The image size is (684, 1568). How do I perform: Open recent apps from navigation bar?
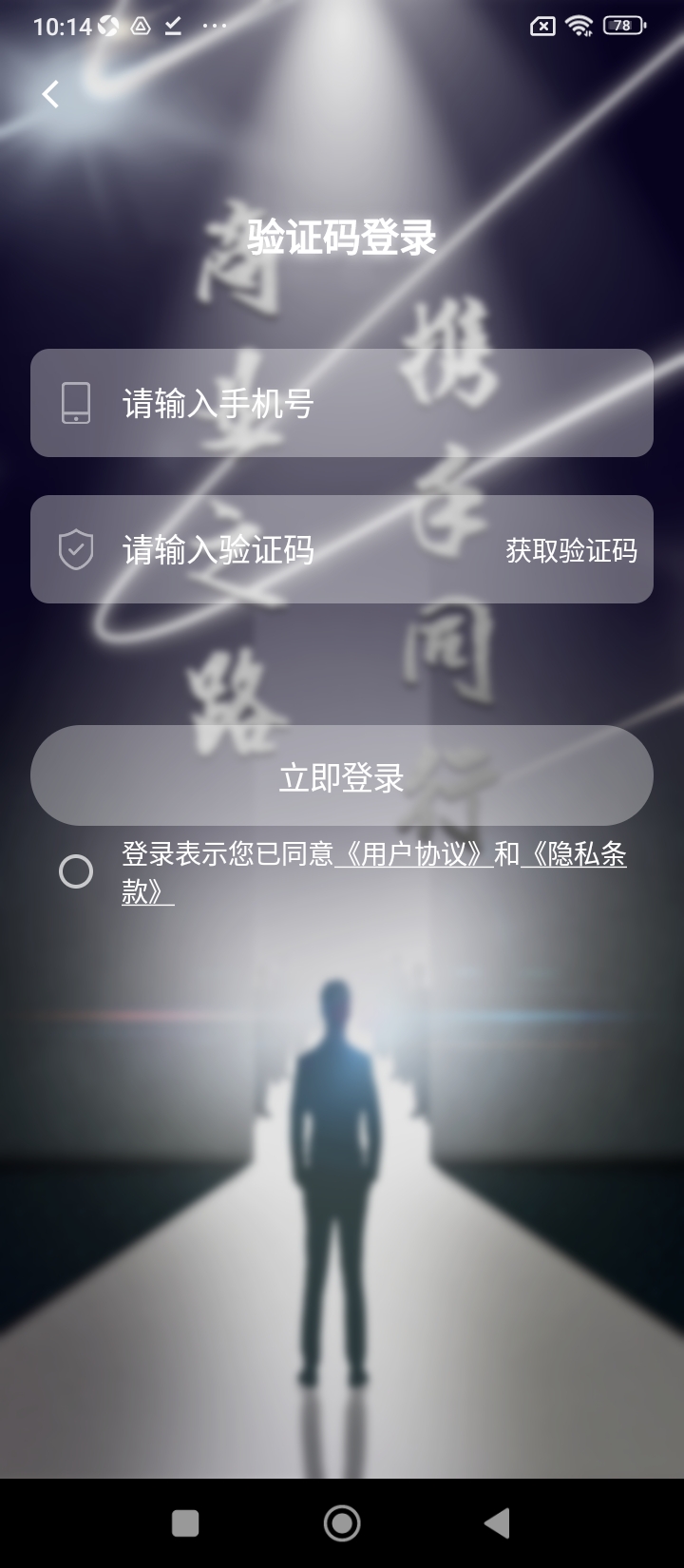[x=185, y=1523]
